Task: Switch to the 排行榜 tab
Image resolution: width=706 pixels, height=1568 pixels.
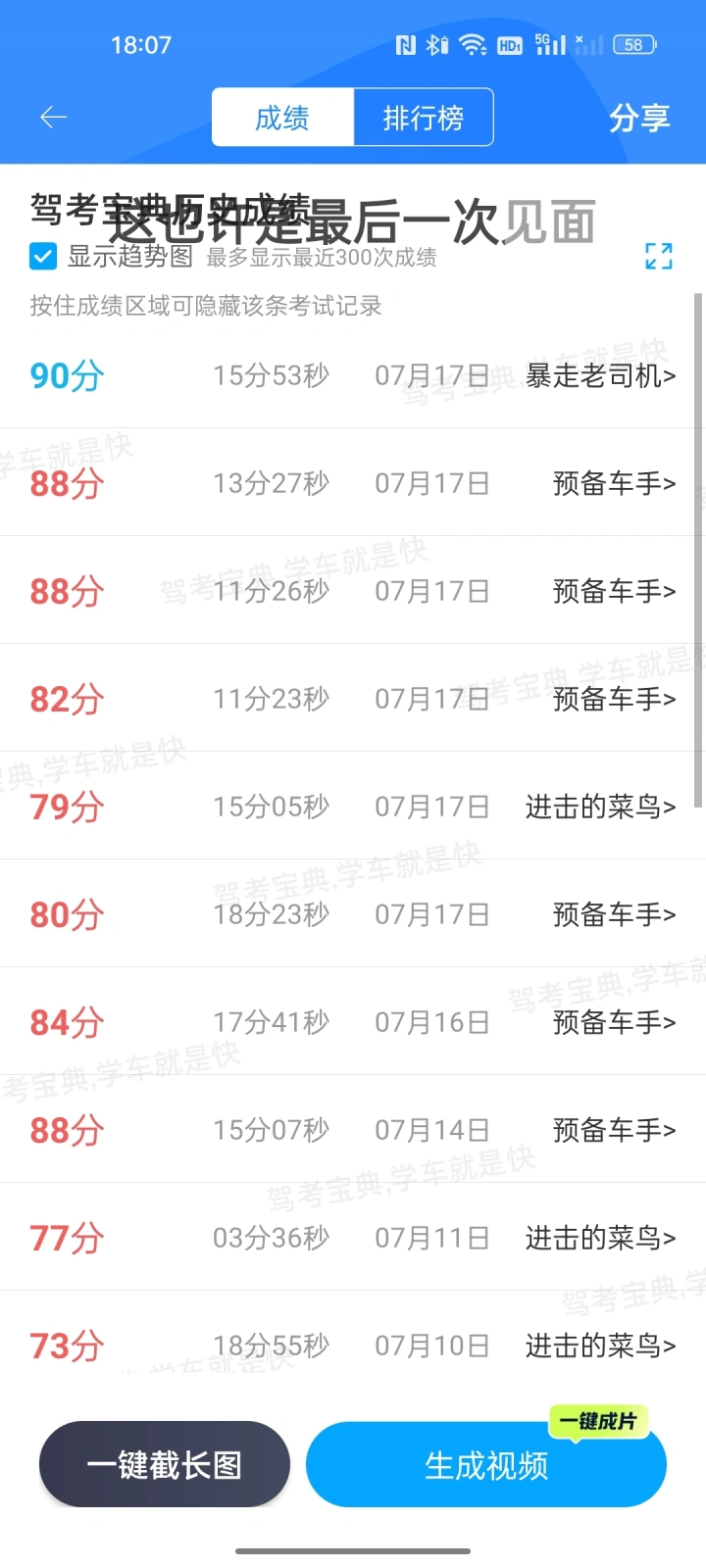Action: (424, 118)
